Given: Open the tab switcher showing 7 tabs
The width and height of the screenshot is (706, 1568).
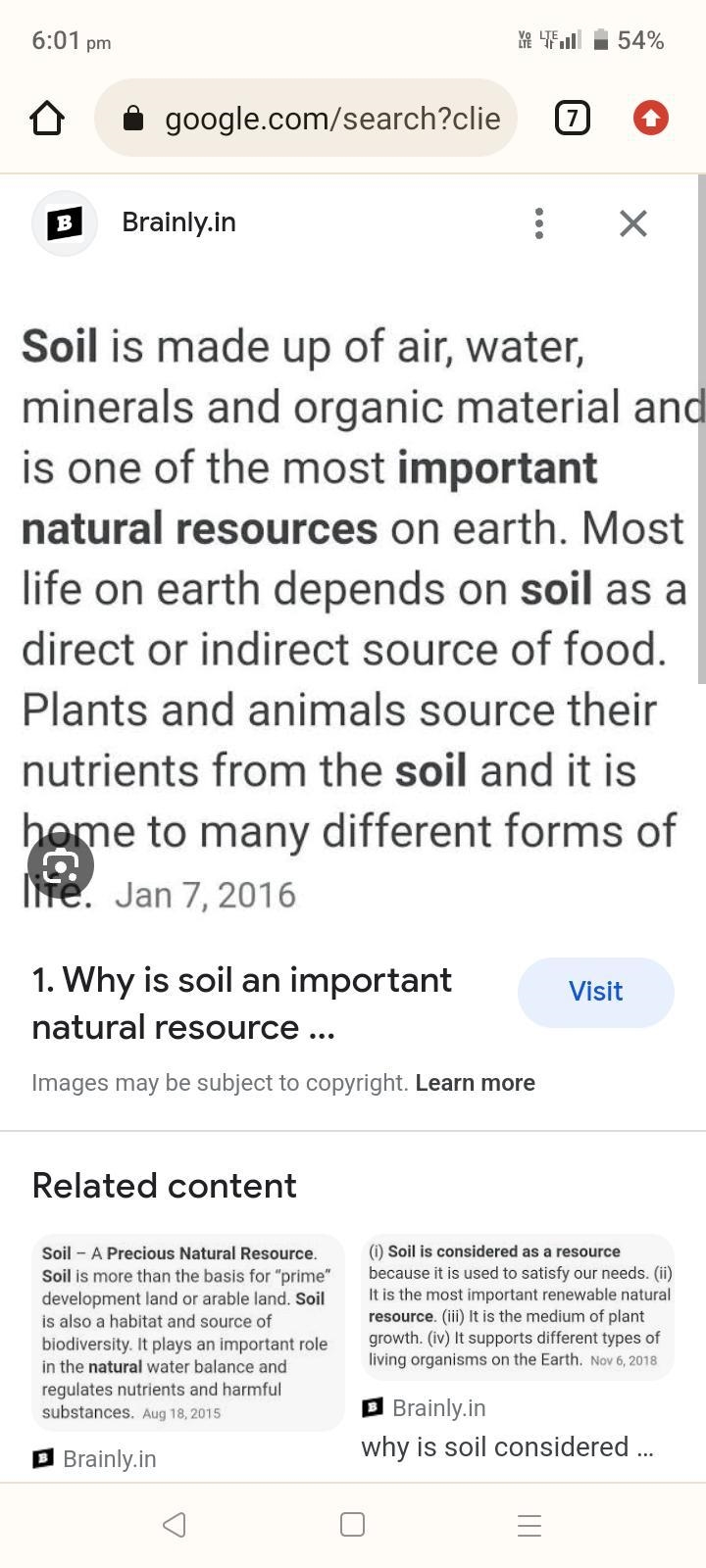Looking at the screenshot, I should (x=573, y=119).
